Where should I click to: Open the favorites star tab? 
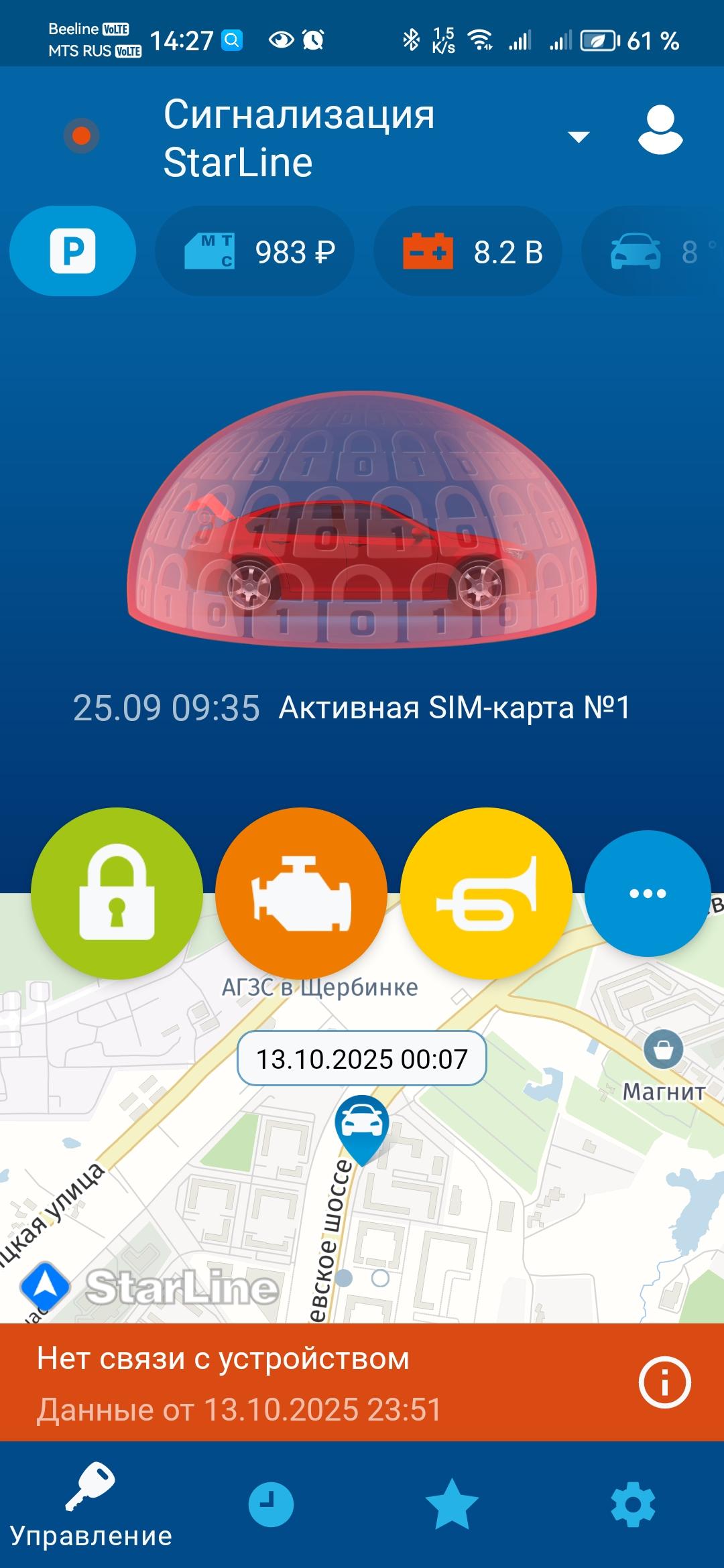(452, 1504)
